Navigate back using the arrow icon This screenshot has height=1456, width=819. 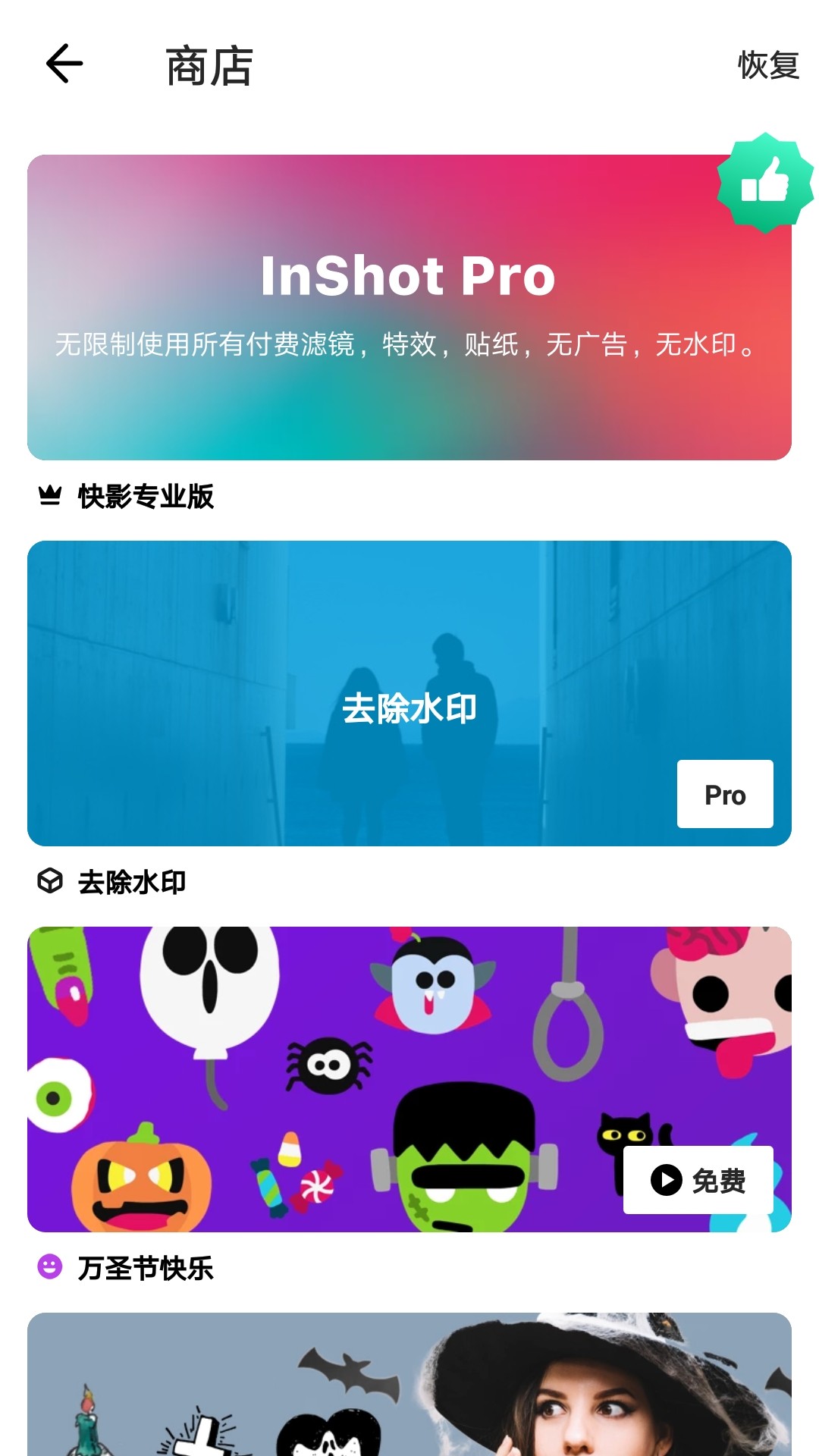tap(64, 64)
